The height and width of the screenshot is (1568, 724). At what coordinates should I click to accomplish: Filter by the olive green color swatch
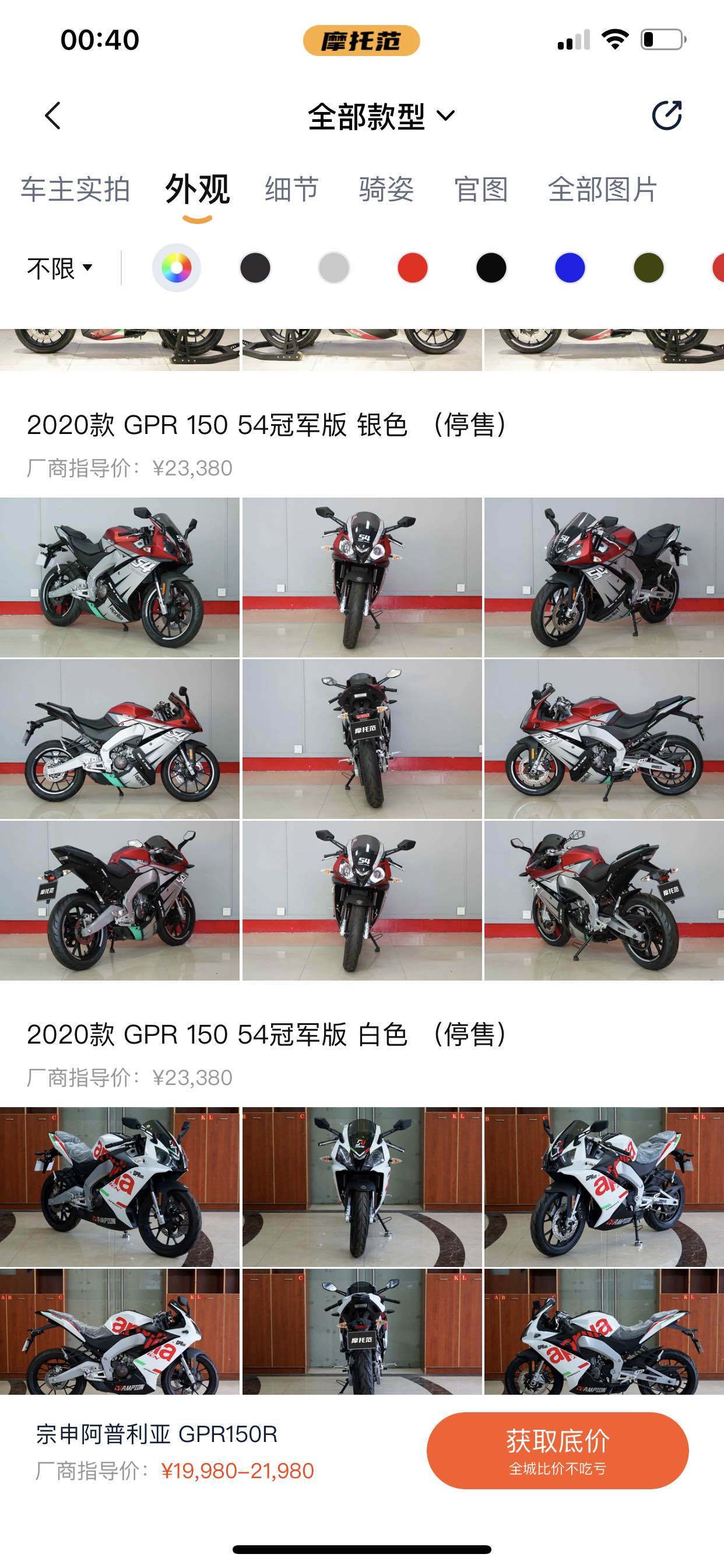coord(648,268)
